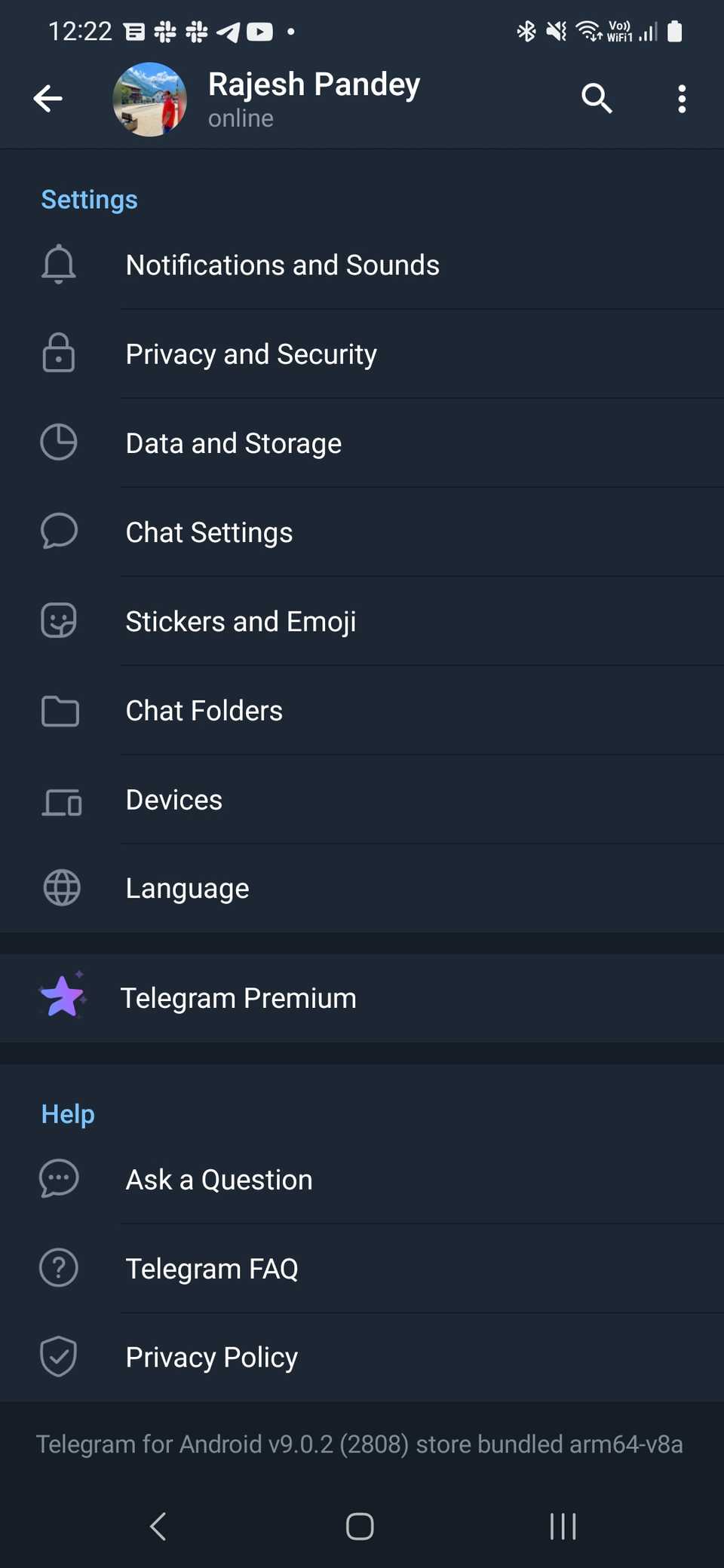Tap the Chat Folders folder icon
The height and width of the screenshot is (1568, 724).
tap(59, 710)
